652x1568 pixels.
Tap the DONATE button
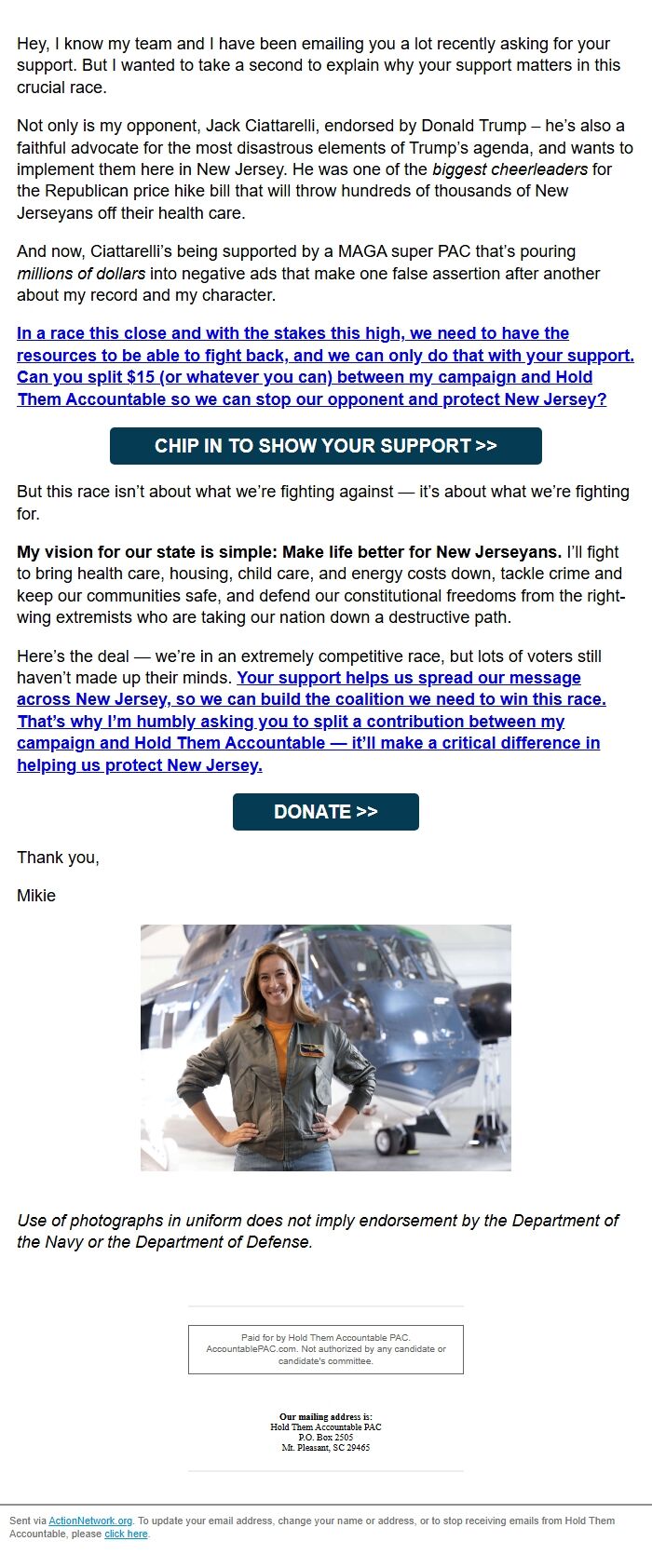[325, 812]
